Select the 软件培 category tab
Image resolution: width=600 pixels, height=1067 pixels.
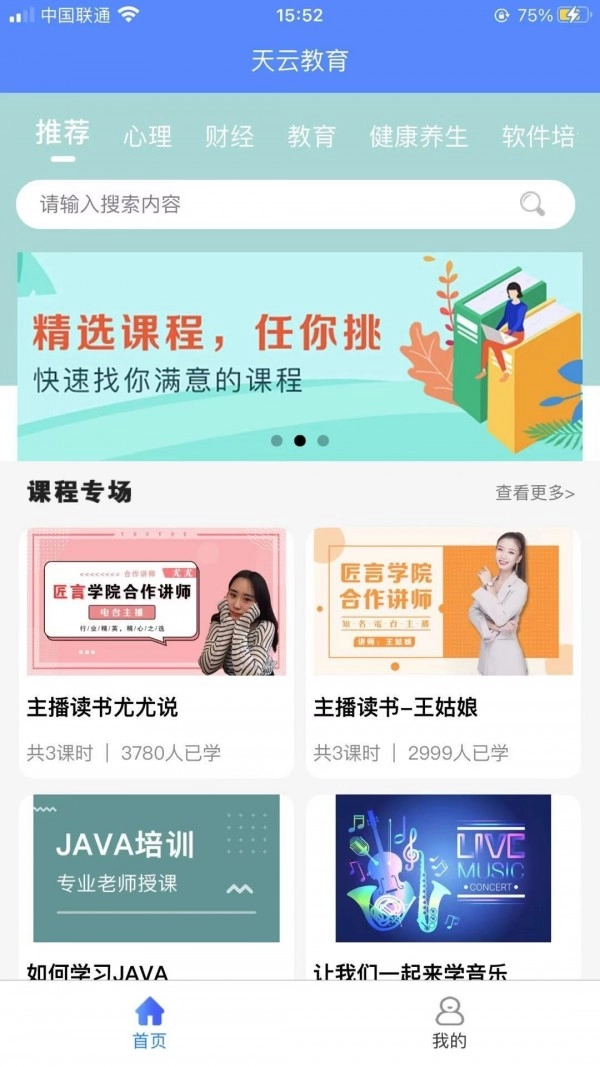click(x=538, y=136)
